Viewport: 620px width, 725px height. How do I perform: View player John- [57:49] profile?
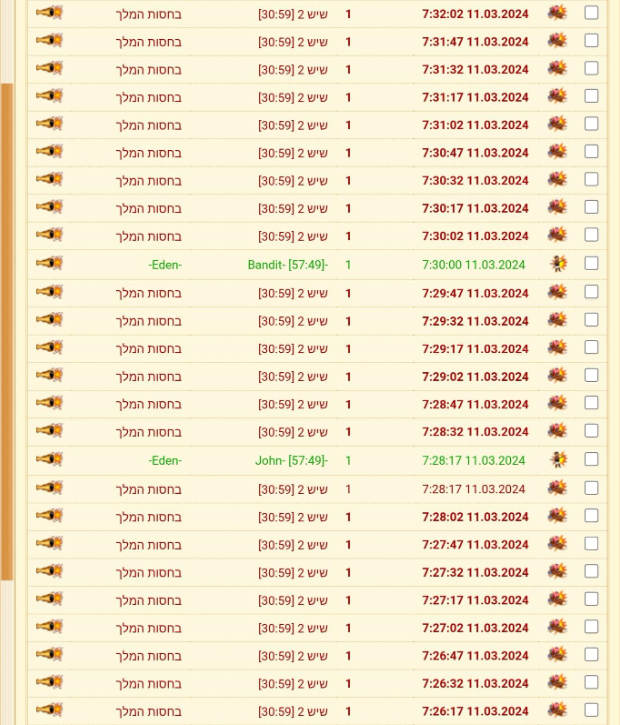coord(291,461)
